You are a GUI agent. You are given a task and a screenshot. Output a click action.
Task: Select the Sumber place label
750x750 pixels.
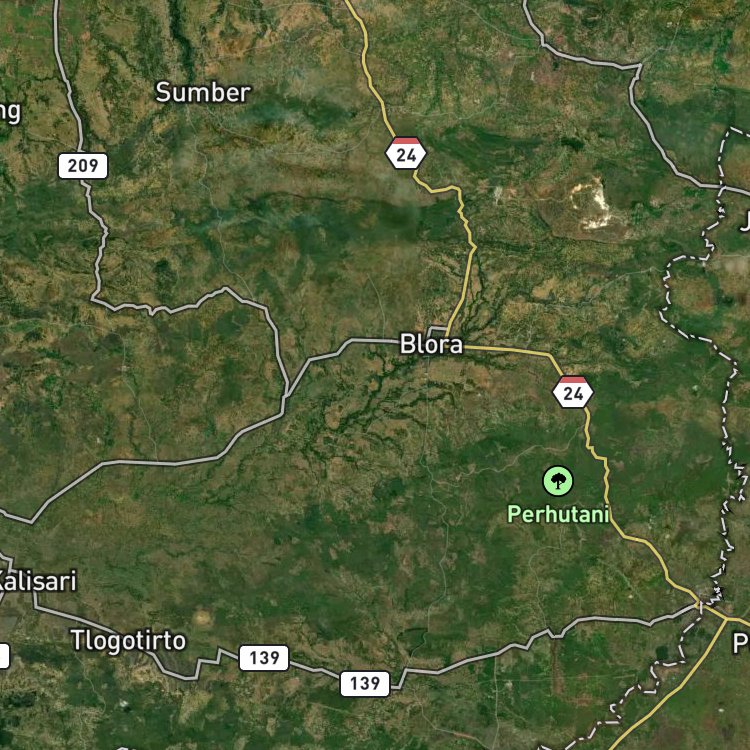(203, 92)
